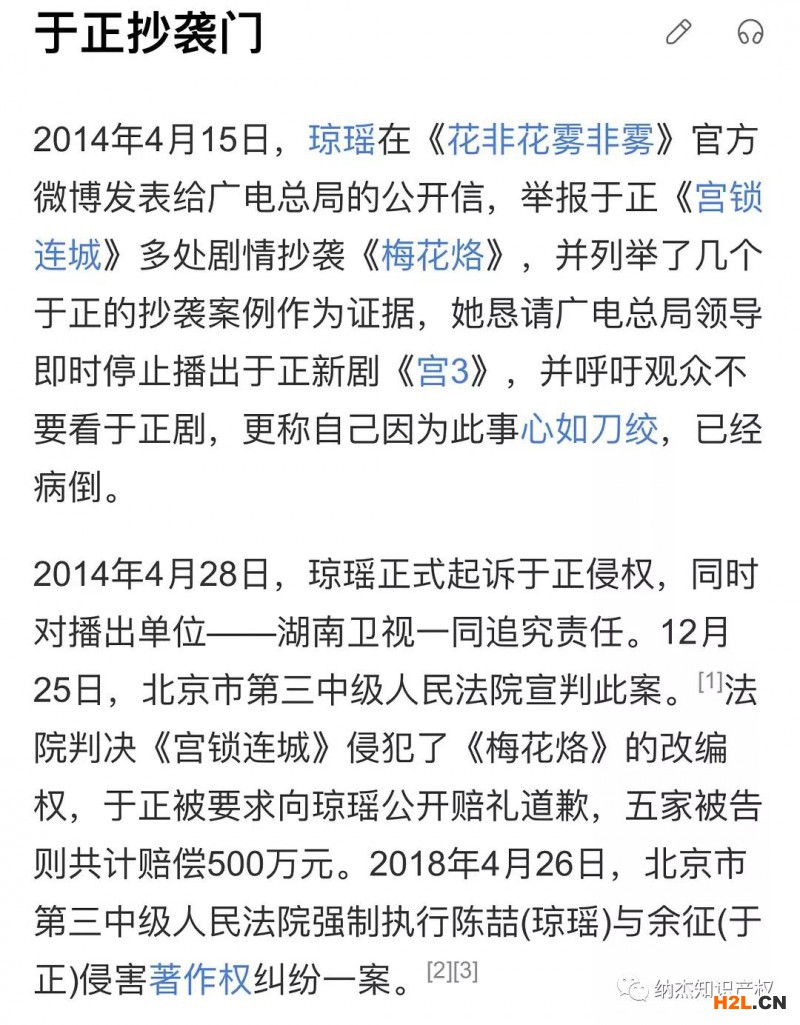Screen dimensions: 800x1025
Task: Open the 花非花雾非雾 link
Action: 551,139
